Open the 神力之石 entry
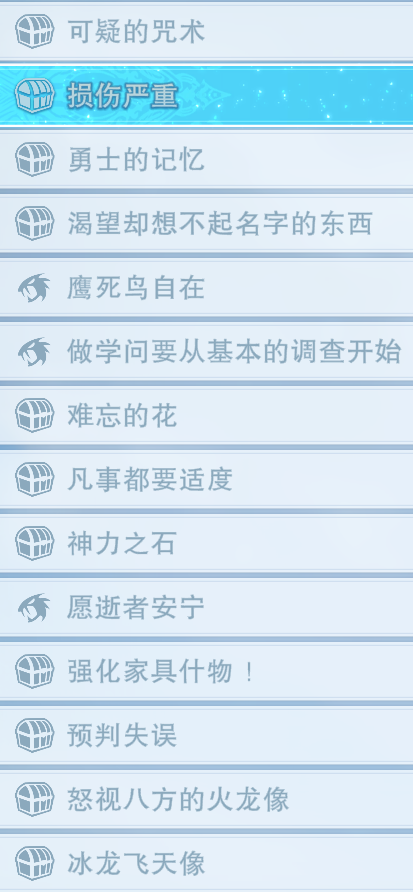The height and width of the screenshot is (892, 413). tap(206, 543)
